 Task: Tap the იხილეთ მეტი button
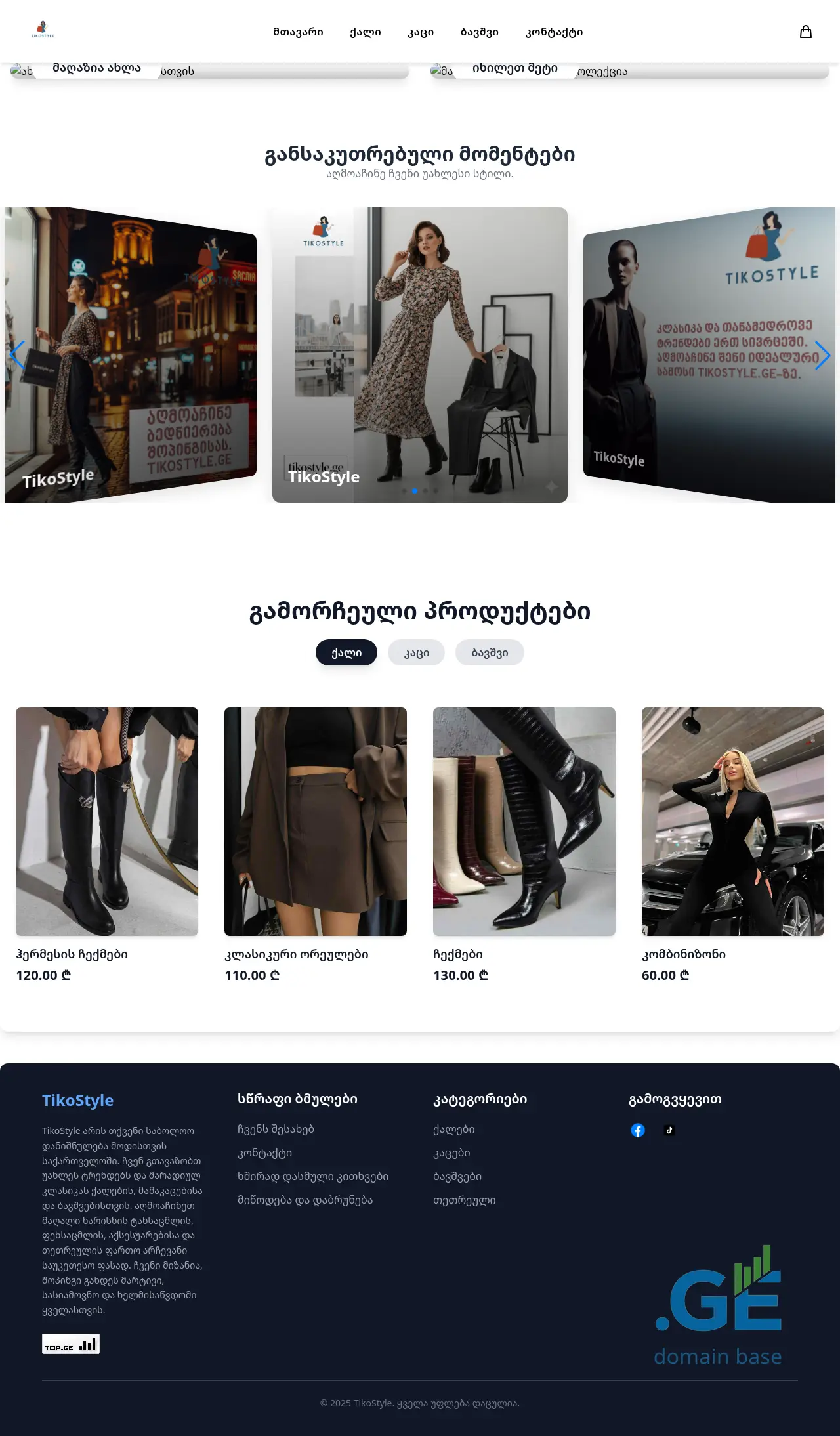pyautogui.click(x=514, y=68)
